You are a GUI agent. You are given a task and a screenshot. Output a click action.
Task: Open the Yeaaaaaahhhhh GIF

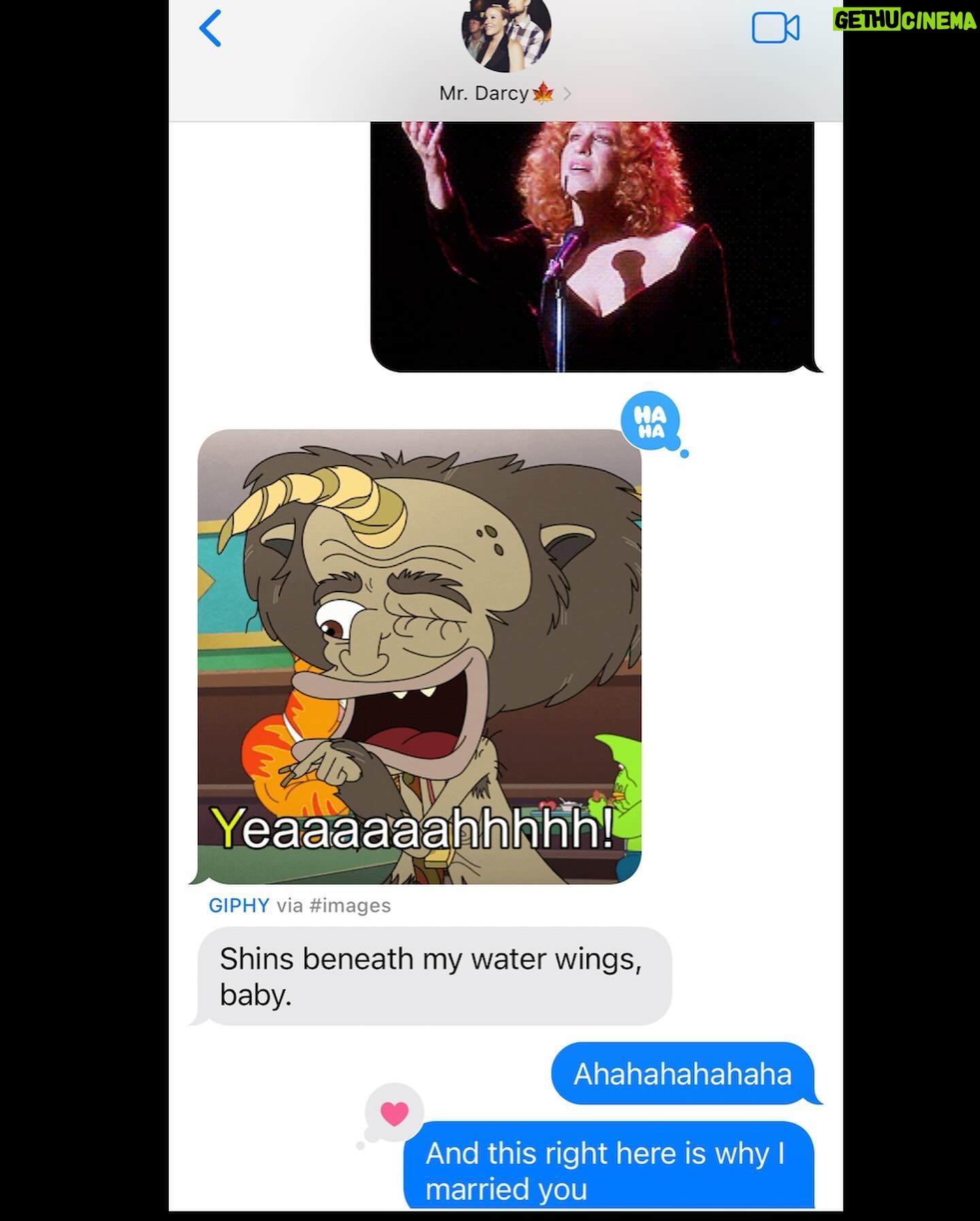[x=419, y=657]
